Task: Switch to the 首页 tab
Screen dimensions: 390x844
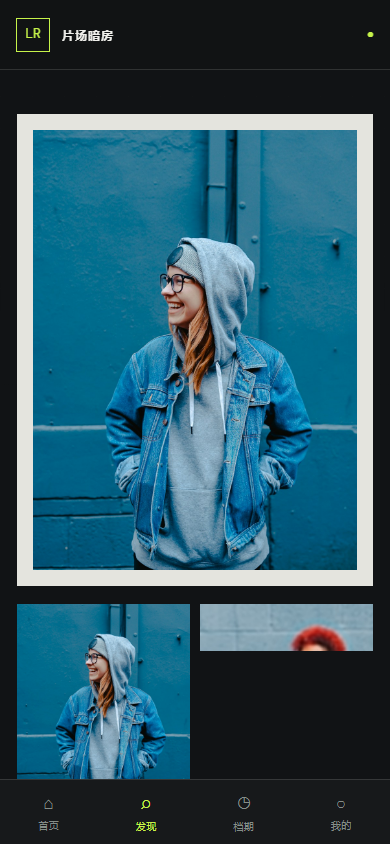Action: 48,814
